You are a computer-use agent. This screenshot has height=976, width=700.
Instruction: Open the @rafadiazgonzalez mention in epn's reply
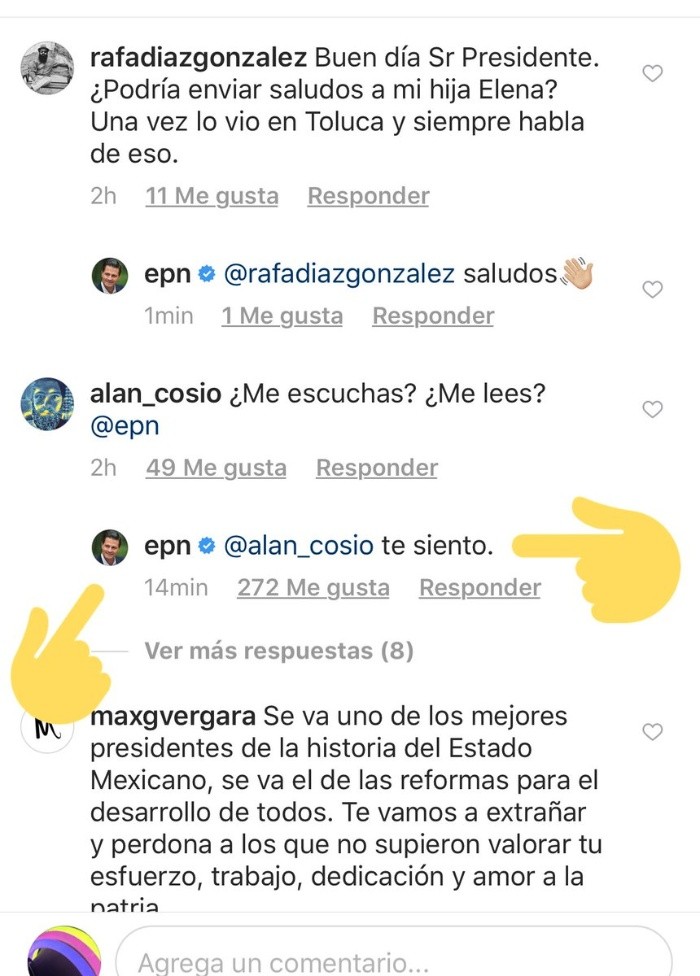(x=340, y=274)
